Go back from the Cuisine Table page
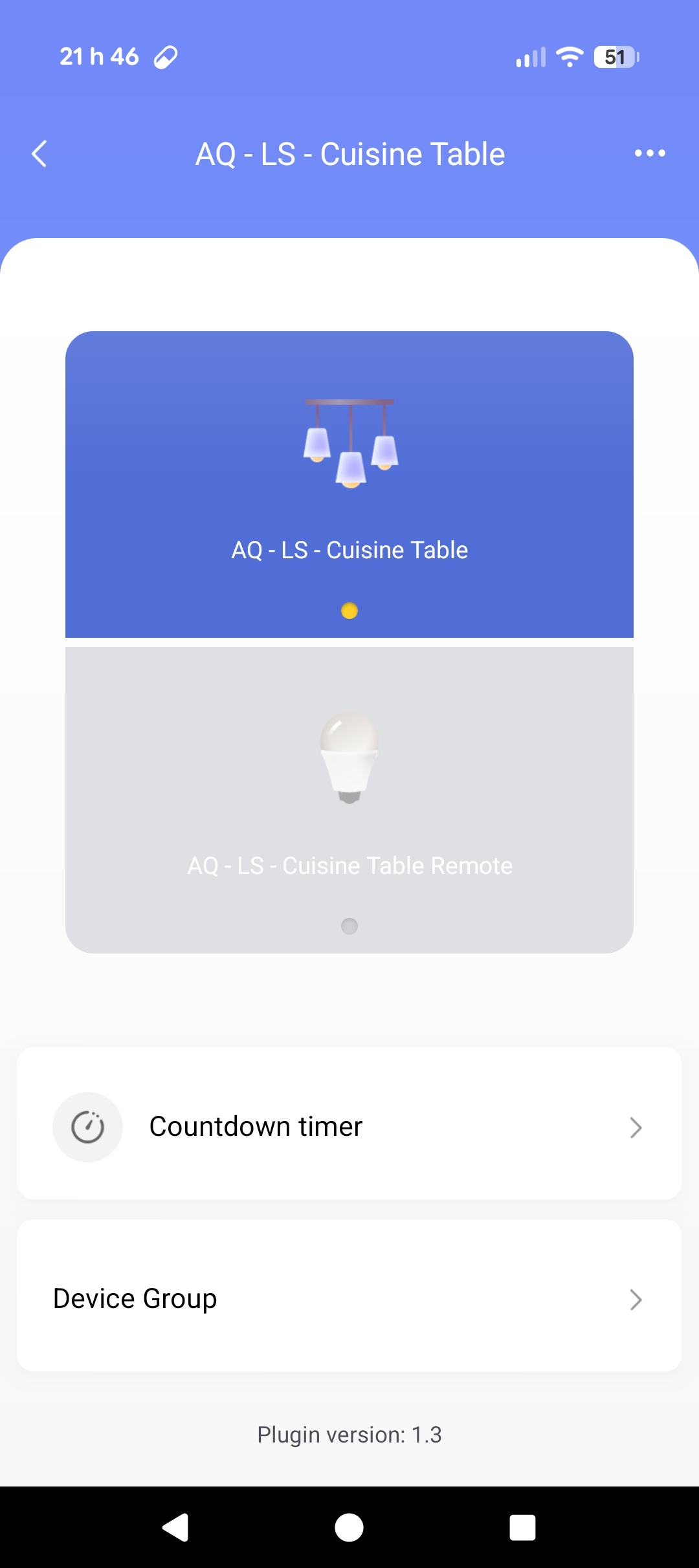Viewport: 699px width, 1568px height. pos(39,154)
